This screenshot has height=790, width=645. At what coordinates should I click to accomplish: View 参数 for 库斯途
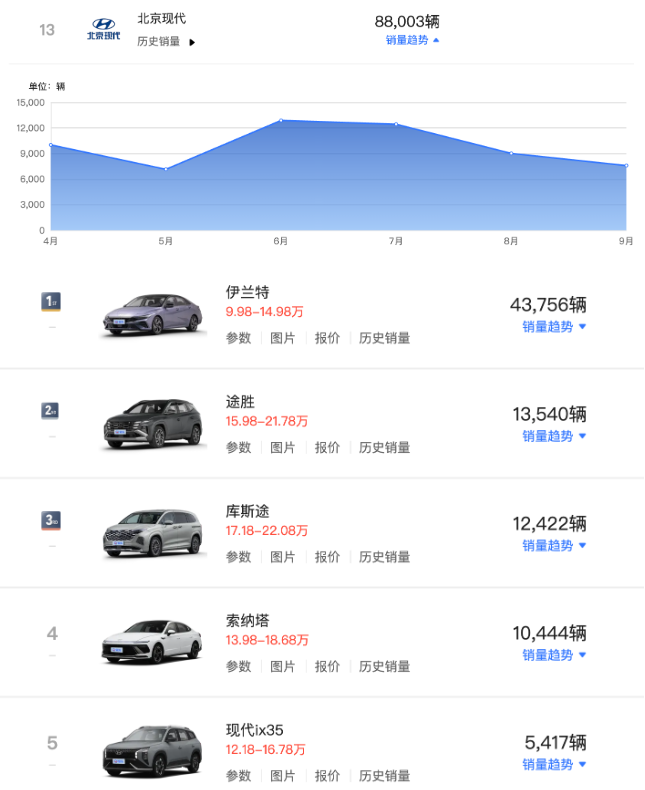pyautogui.click(x=238, y=557)
